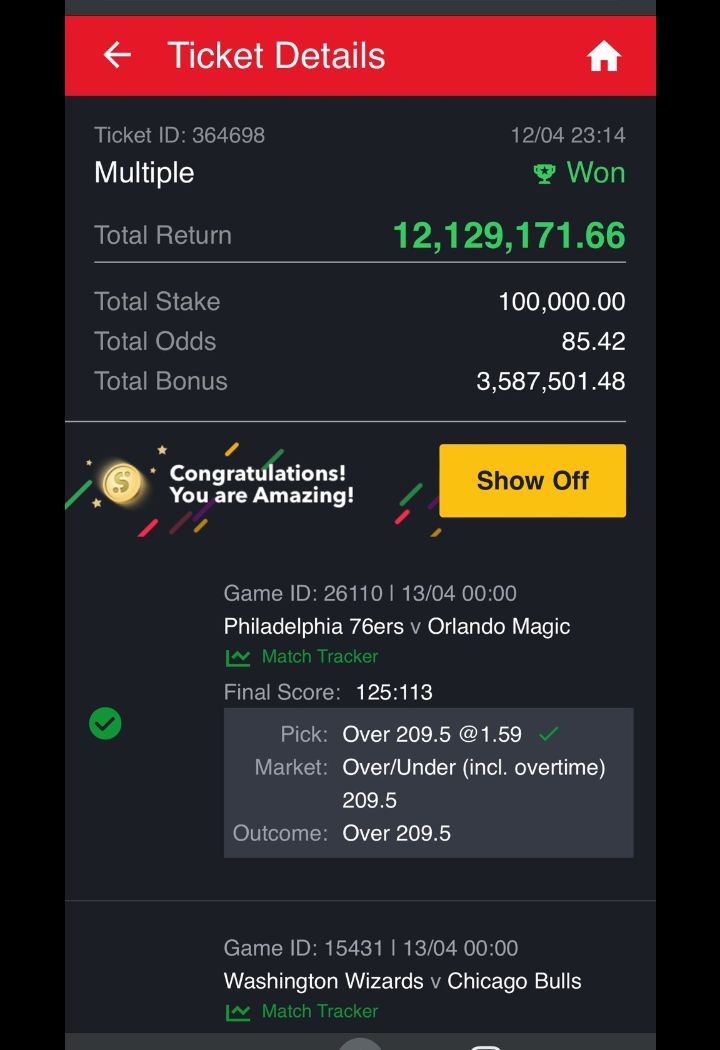Click the trophy icon beside the Won status
720x1050 pixels.
pos(544,173)
